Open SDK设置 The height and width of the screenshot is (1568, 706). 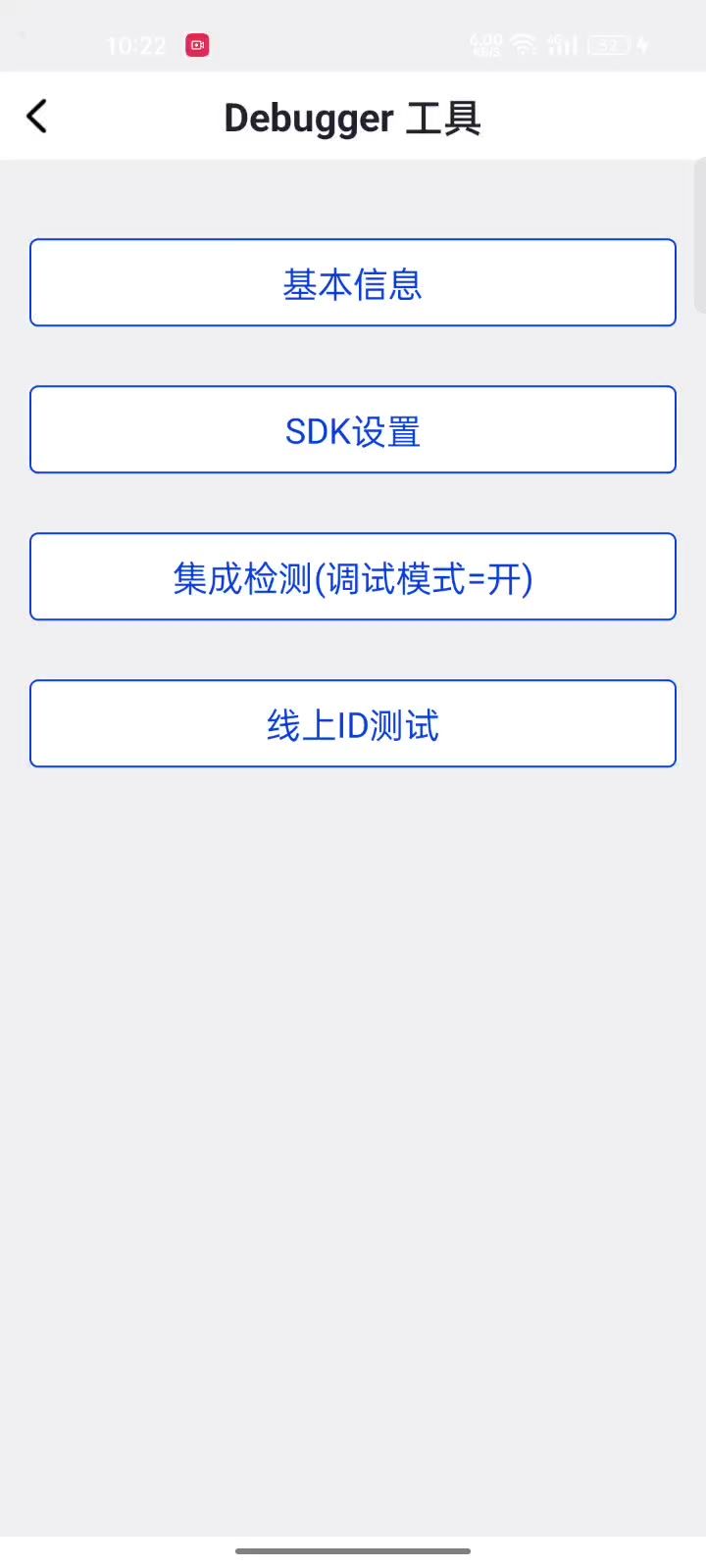pyautogui.click(x=353, y=430)
